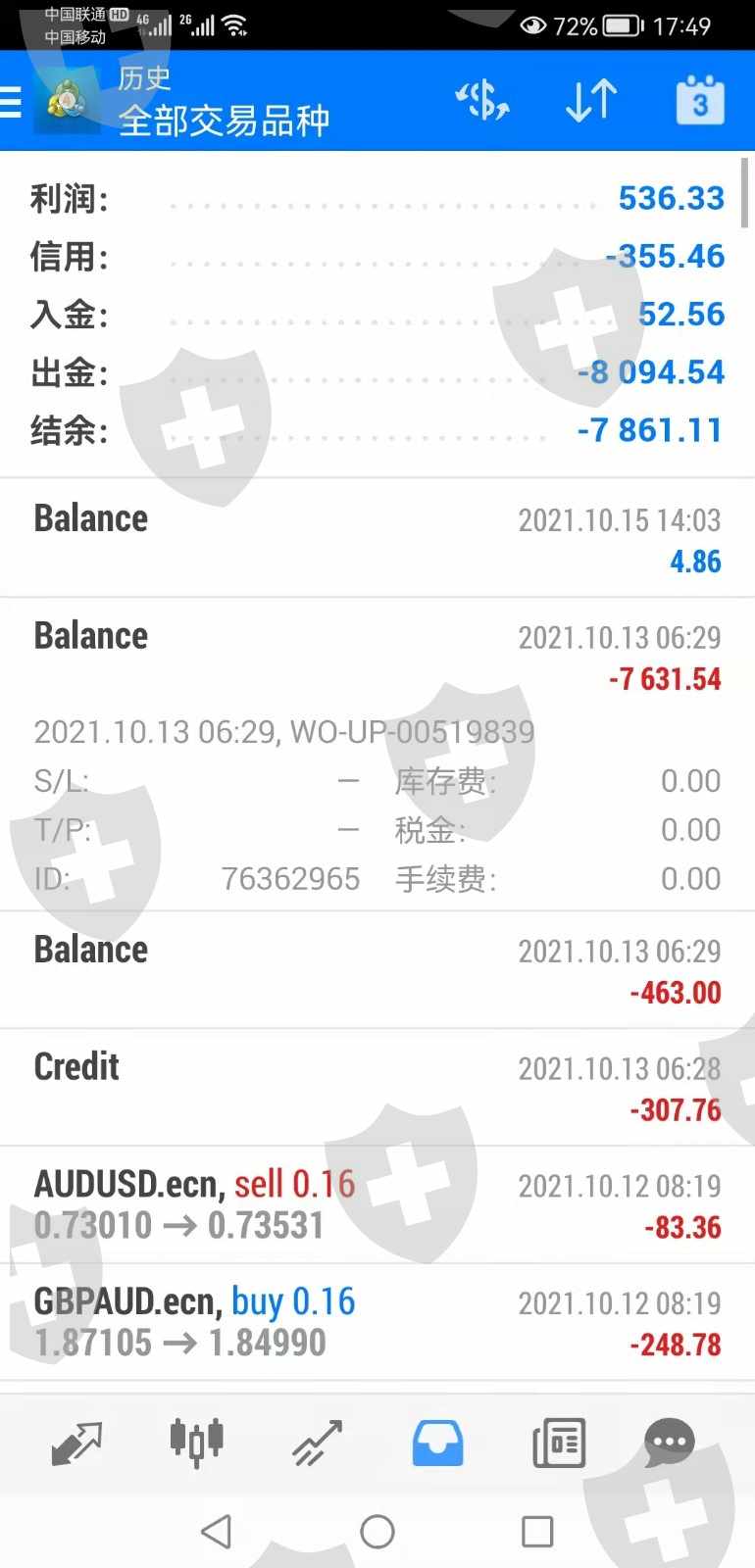Viewport: 755px width, 1568px height.
Task: Switch to the Trade tab
Action: click(317, 1444)
